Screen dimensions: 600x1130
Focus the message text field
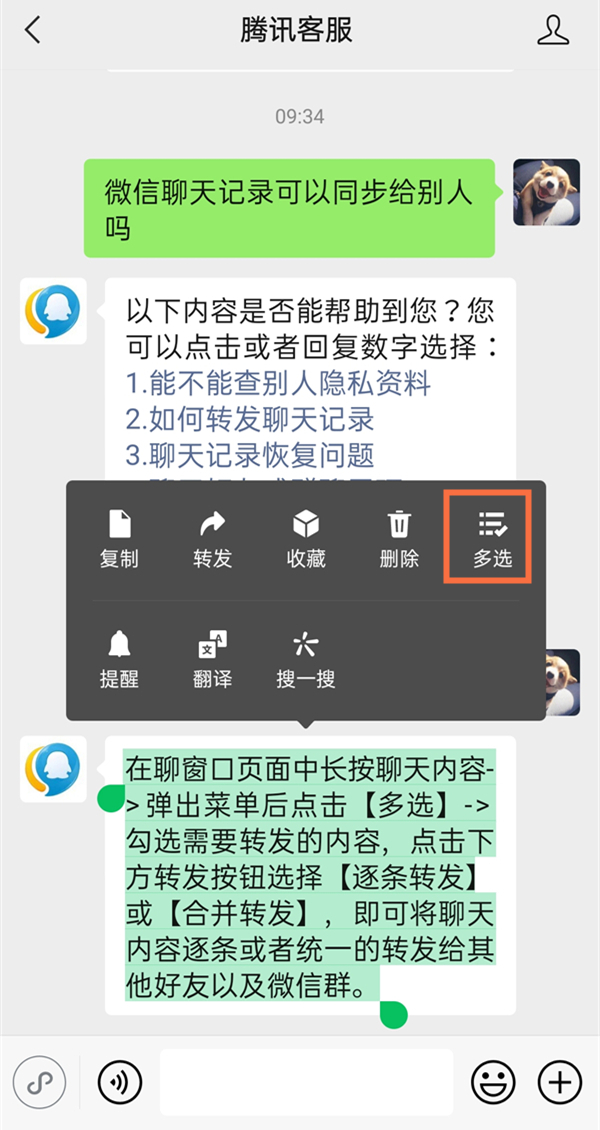pos(306,1081)
